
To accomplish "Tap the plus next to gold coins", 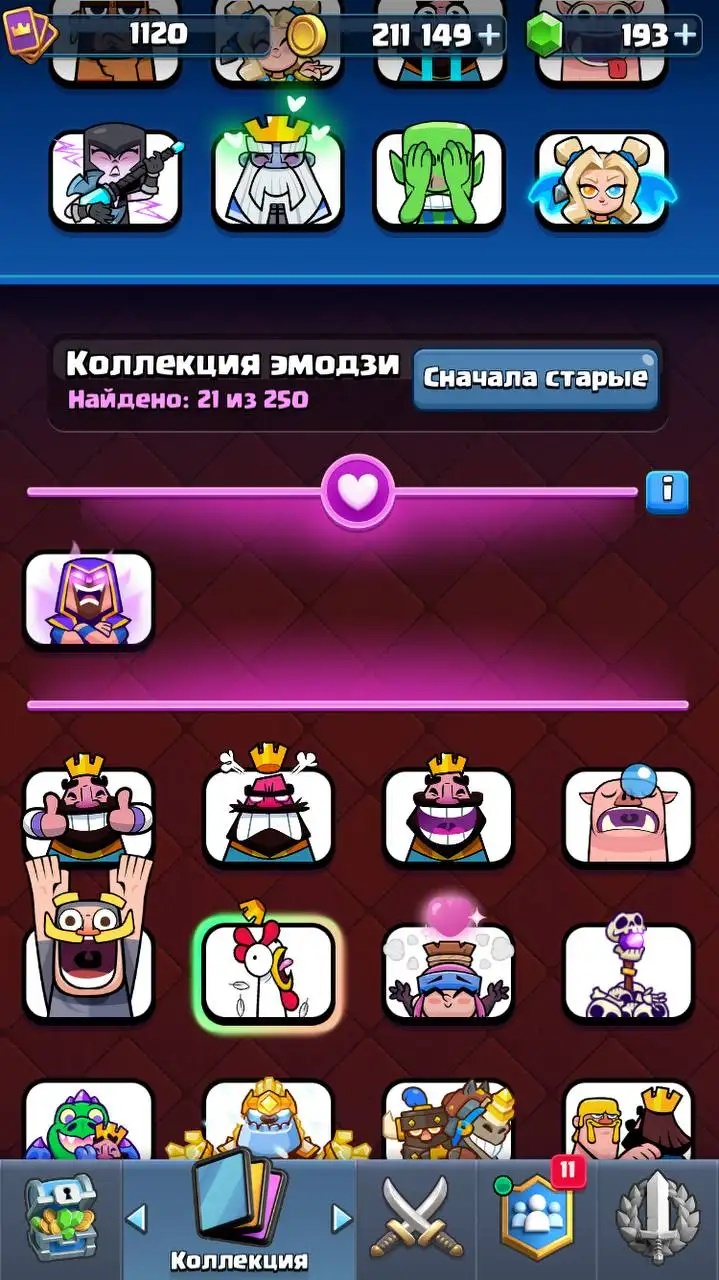I will tap(489, 35).
